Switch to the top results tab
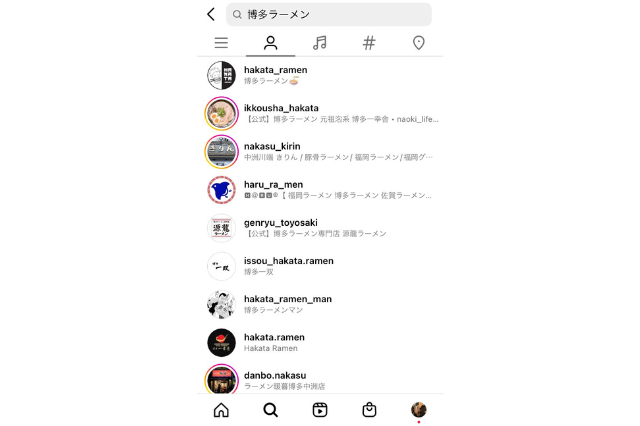This screenshot has height=426, width=640. [x=221, y=43]
